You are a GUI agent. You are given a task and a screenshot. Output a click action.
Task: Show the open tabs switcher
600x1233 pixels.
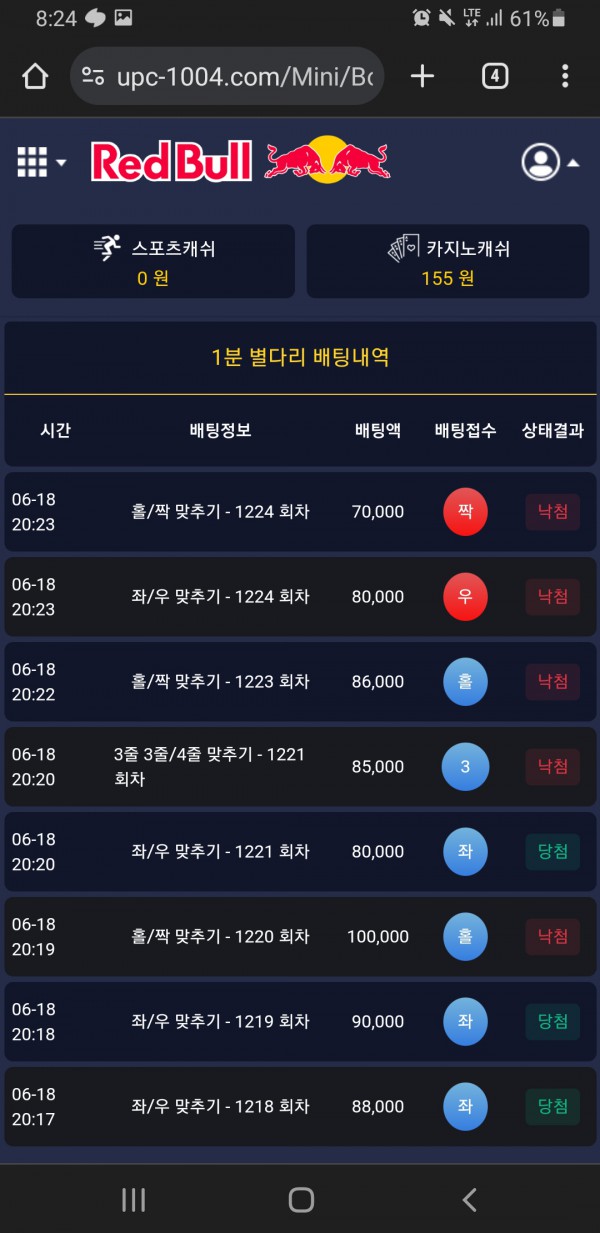(495, 76)
